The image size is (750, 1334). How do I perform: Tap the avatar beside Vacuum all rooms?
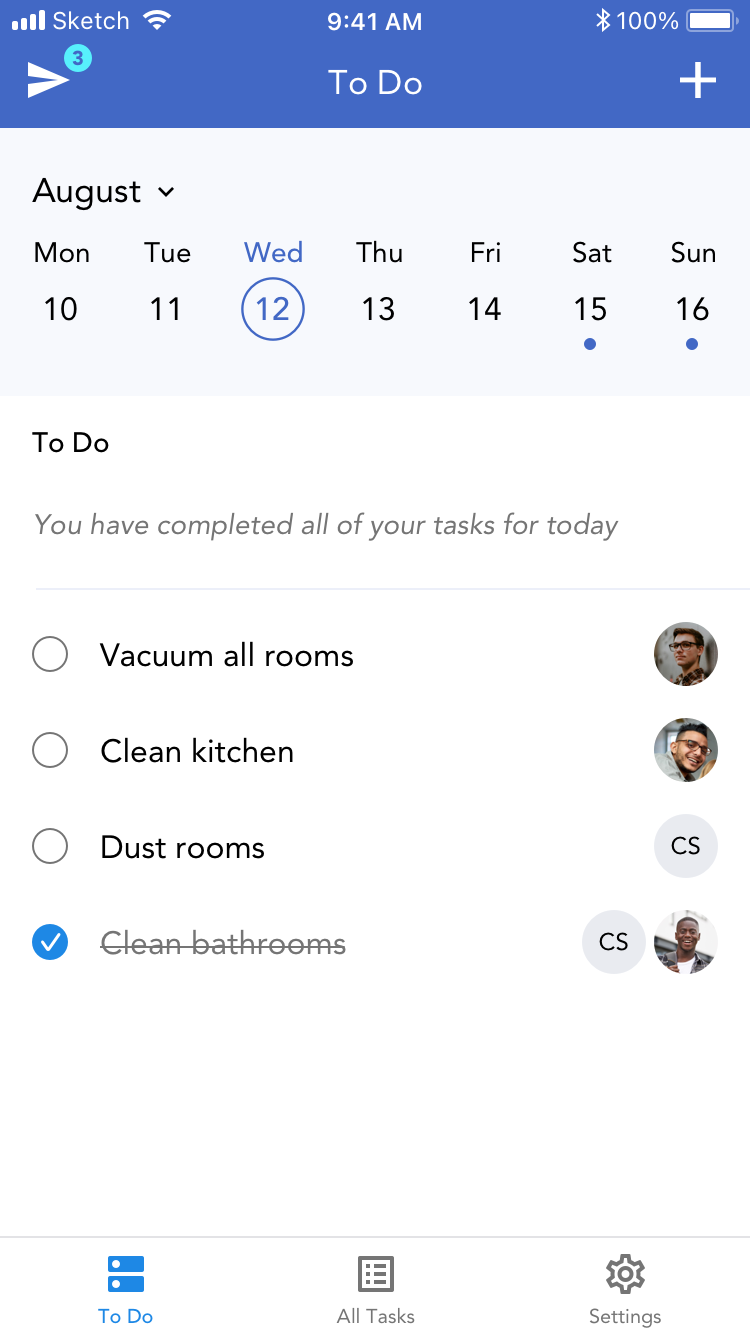pos(686,654)
